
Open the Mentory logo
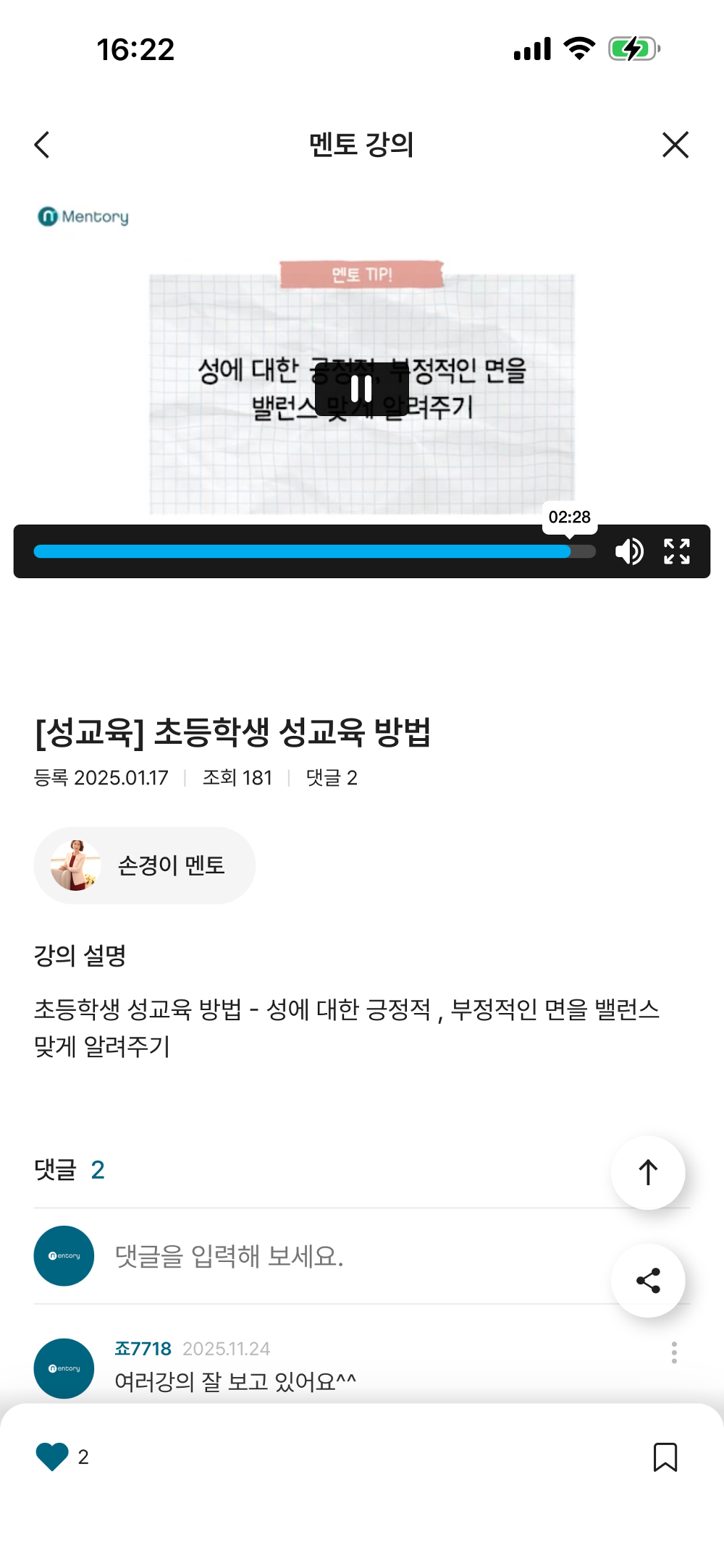[82, 216]
